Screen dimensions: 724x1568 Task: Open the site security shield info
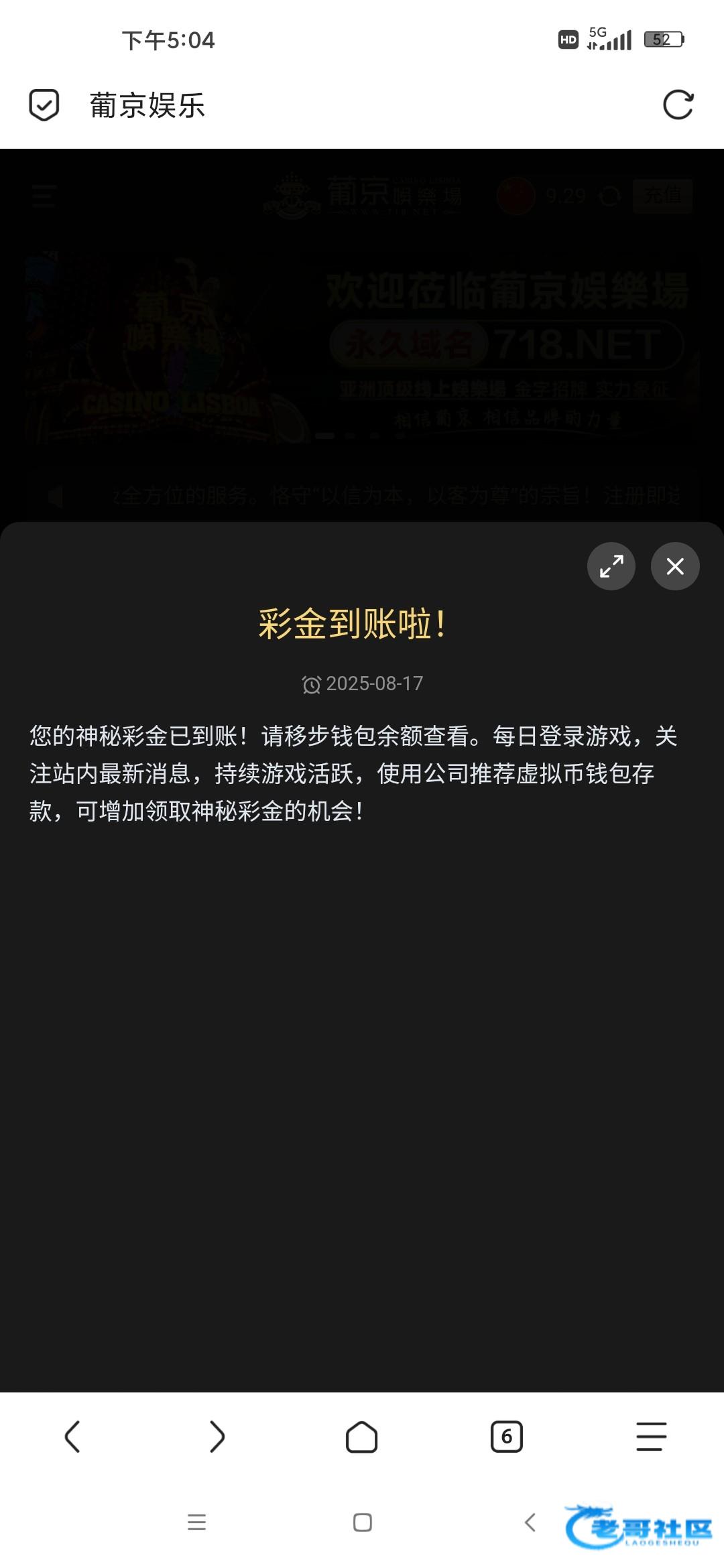tap(44, 105)
